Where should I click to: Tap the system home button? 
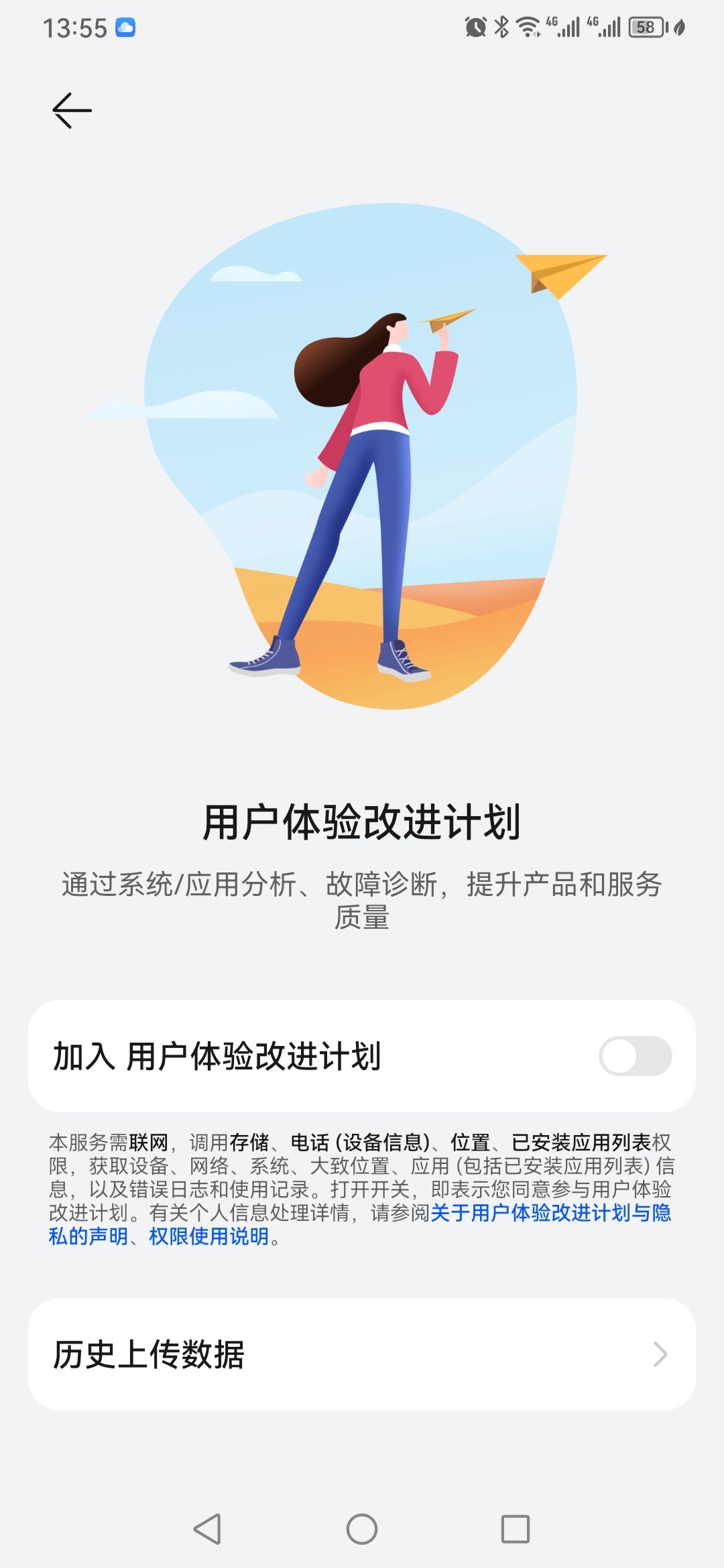(362, 1529)
